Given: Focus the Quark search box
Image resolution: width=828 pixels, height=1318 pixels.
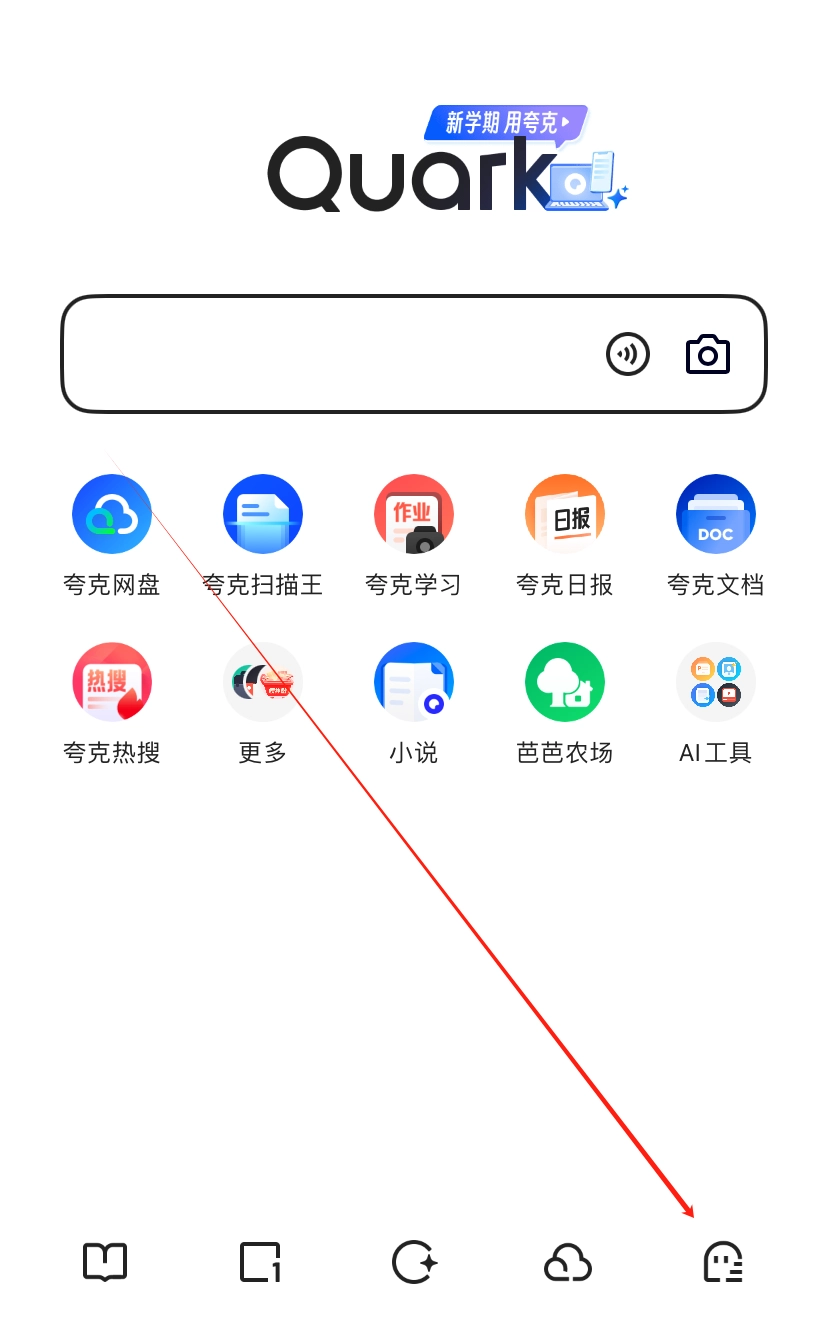Looking at the screenshot, I should (330, 354).
